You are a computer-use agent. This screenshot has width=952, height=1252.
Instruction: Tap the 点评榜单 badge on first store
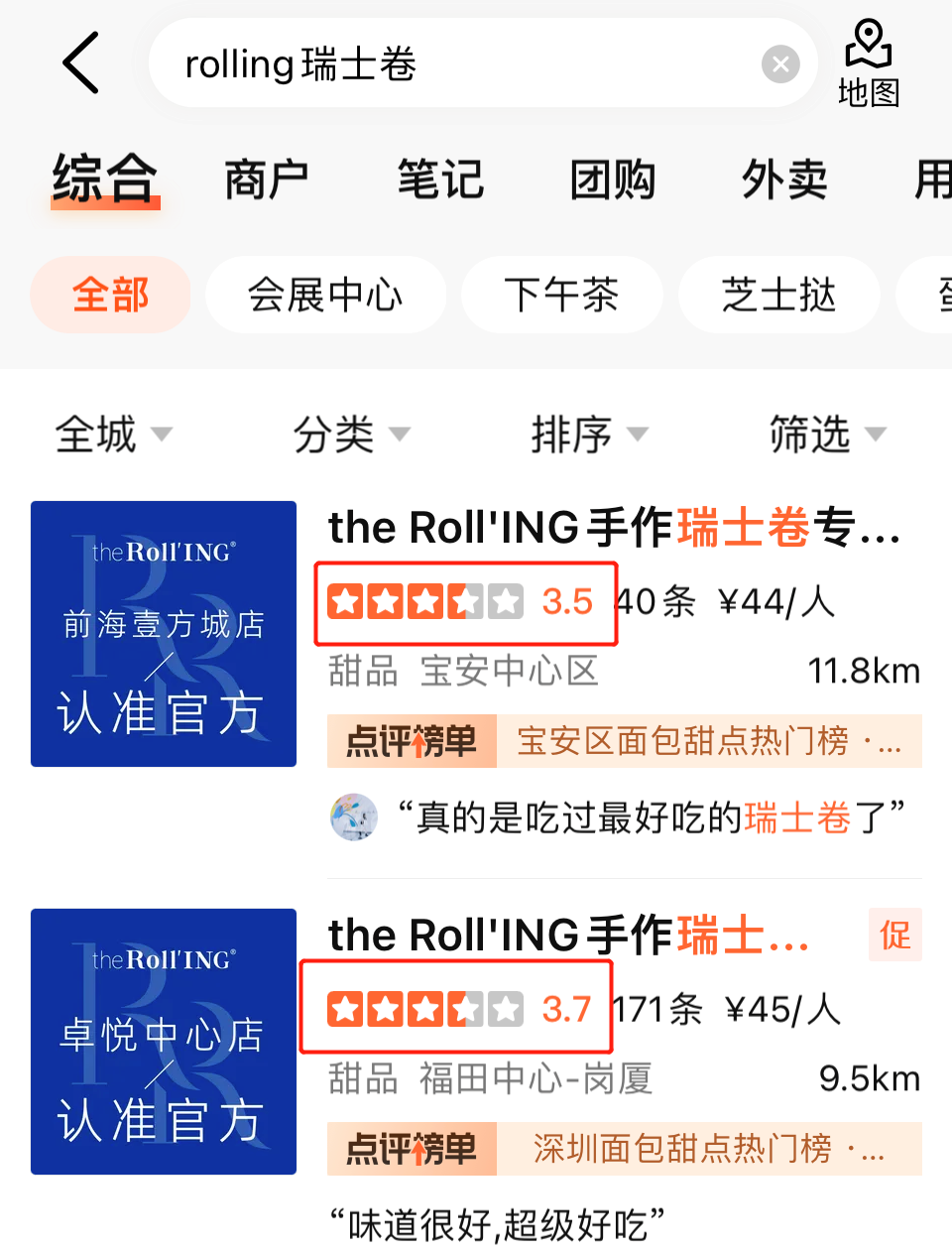pyautogui.click(x=412, y=741)
